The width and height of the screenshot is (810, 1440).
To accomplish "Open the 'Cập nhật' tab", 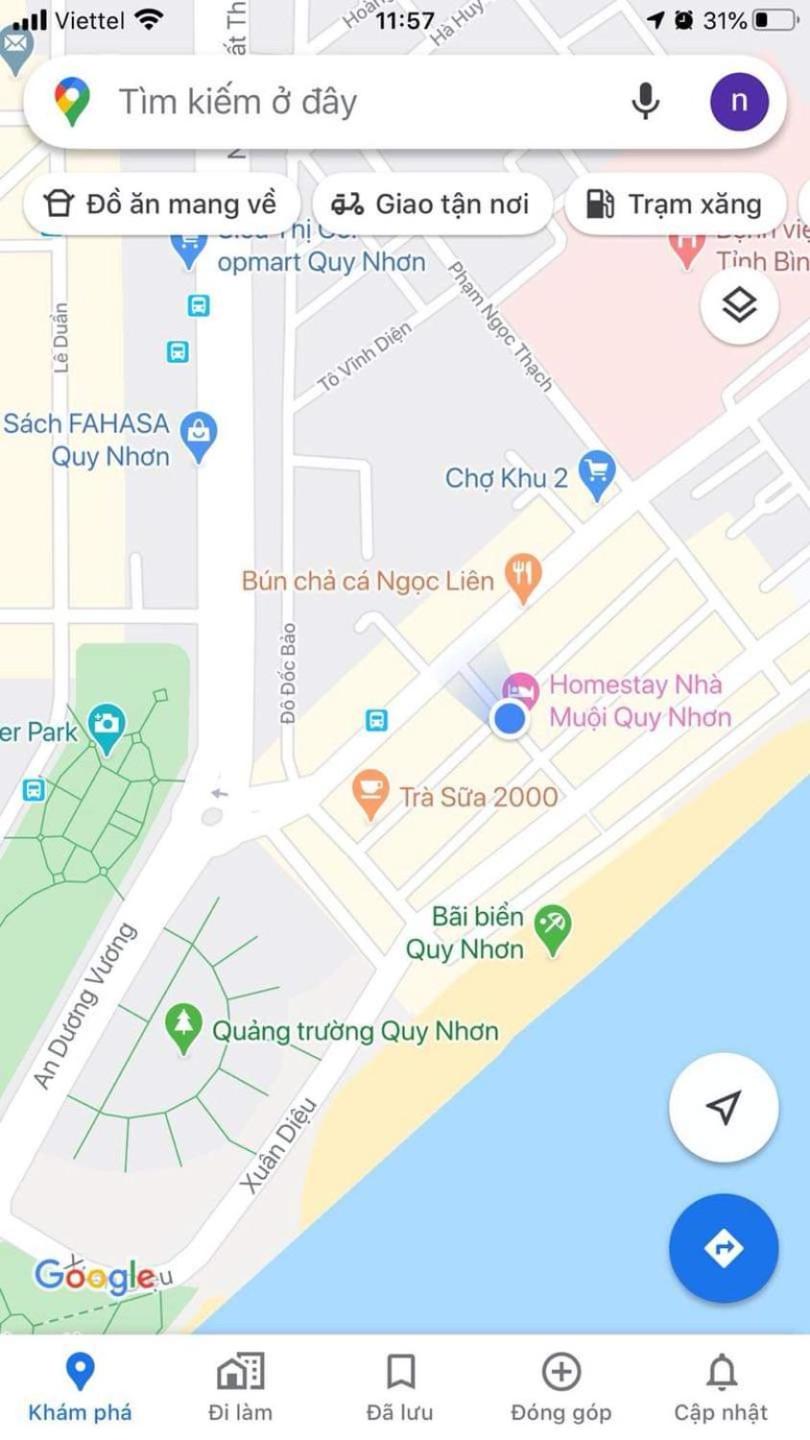I will [720, 1386].
